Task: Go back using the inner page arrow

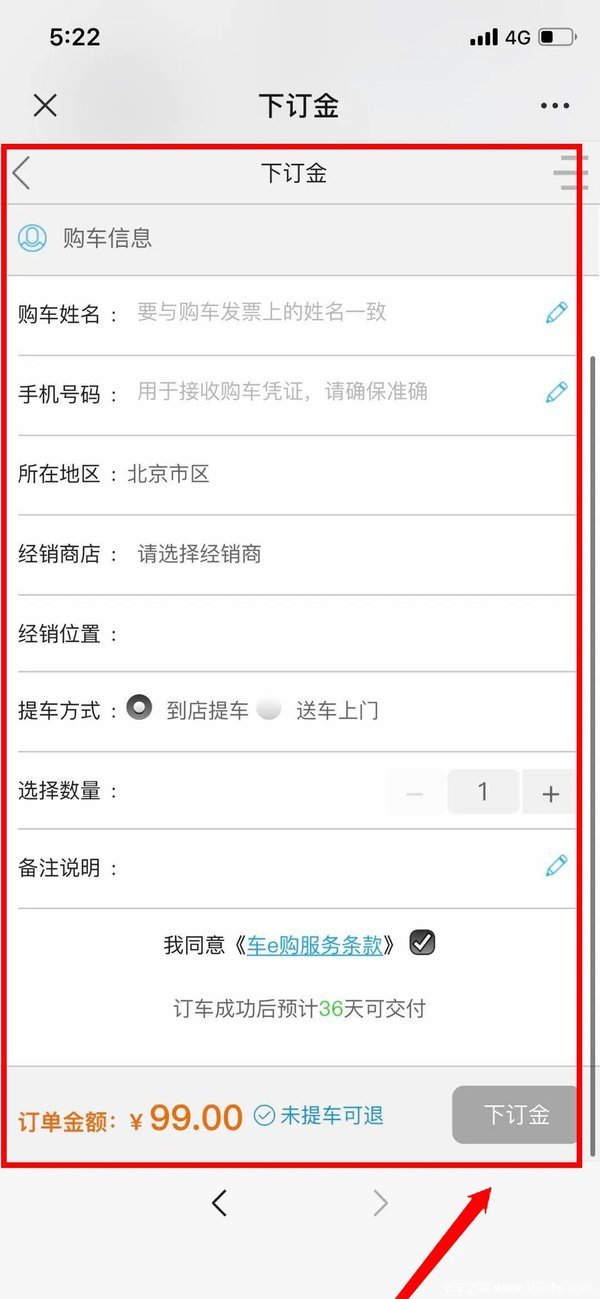Action: click(x=21, y=173)
